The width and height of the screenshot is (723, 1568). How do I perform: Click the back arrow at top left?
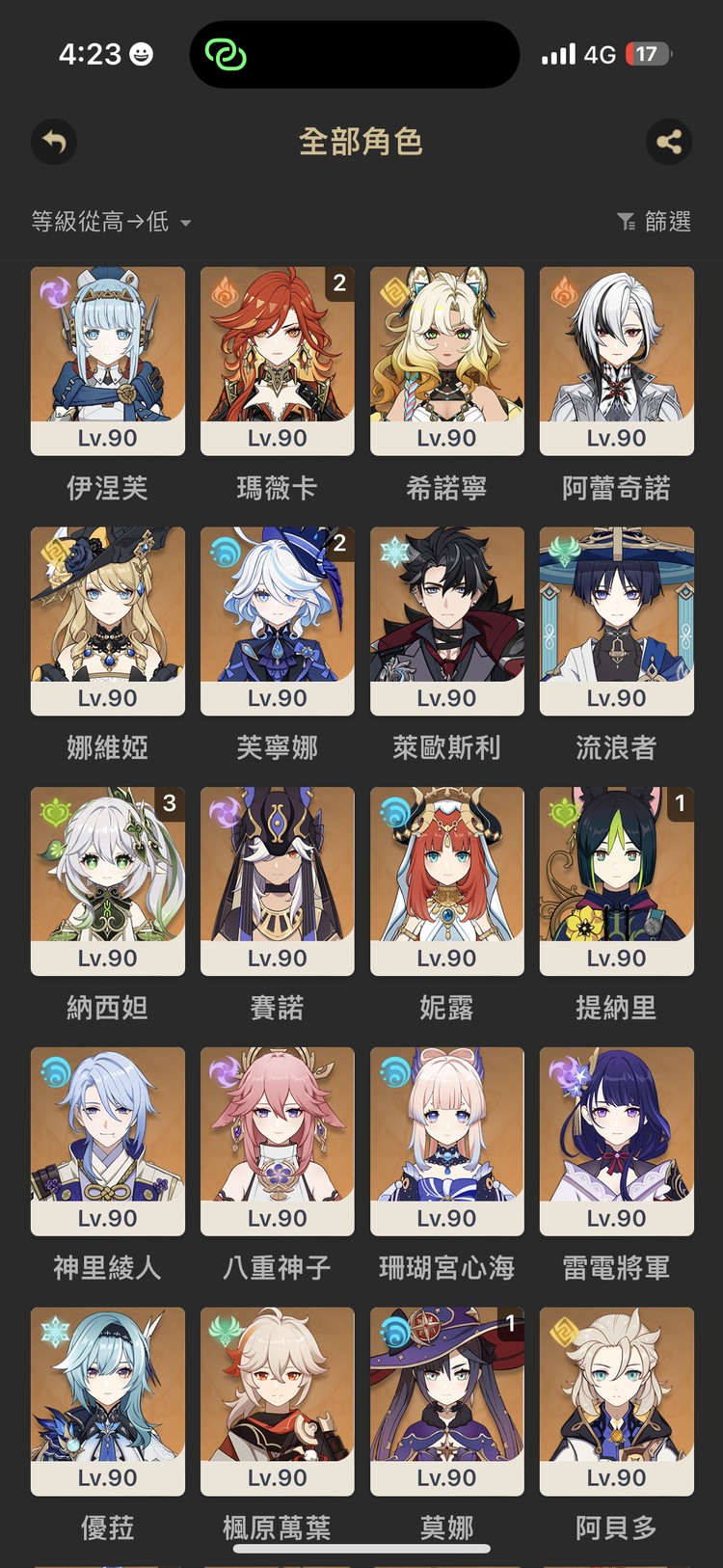(x=53, y=142)
